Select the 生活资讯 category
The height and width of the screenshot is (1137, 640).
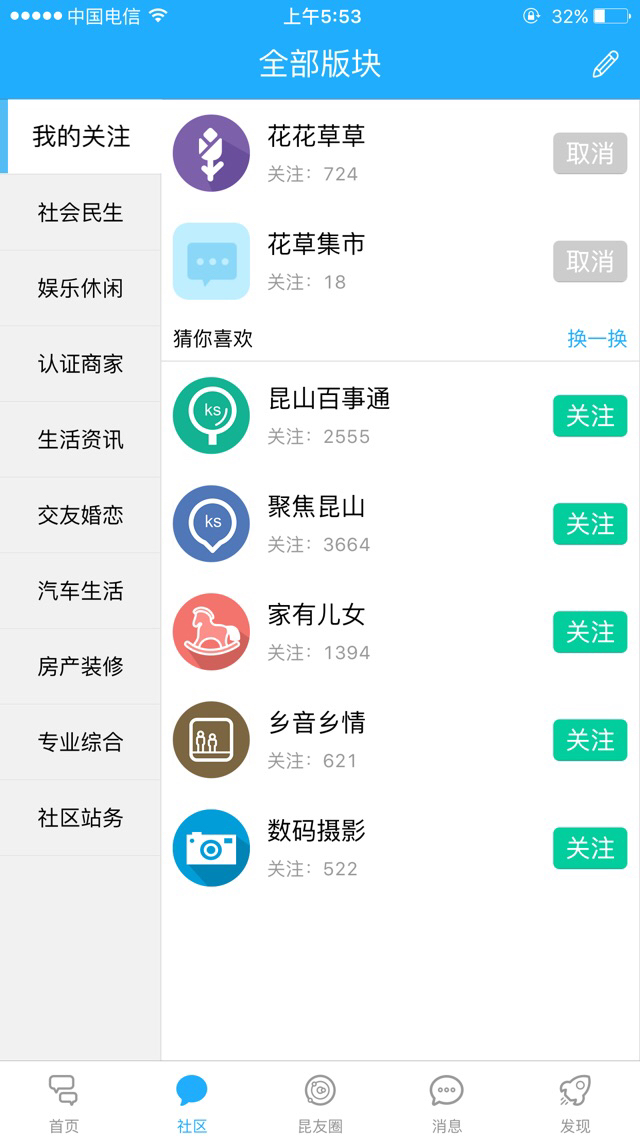pos(80,439)
